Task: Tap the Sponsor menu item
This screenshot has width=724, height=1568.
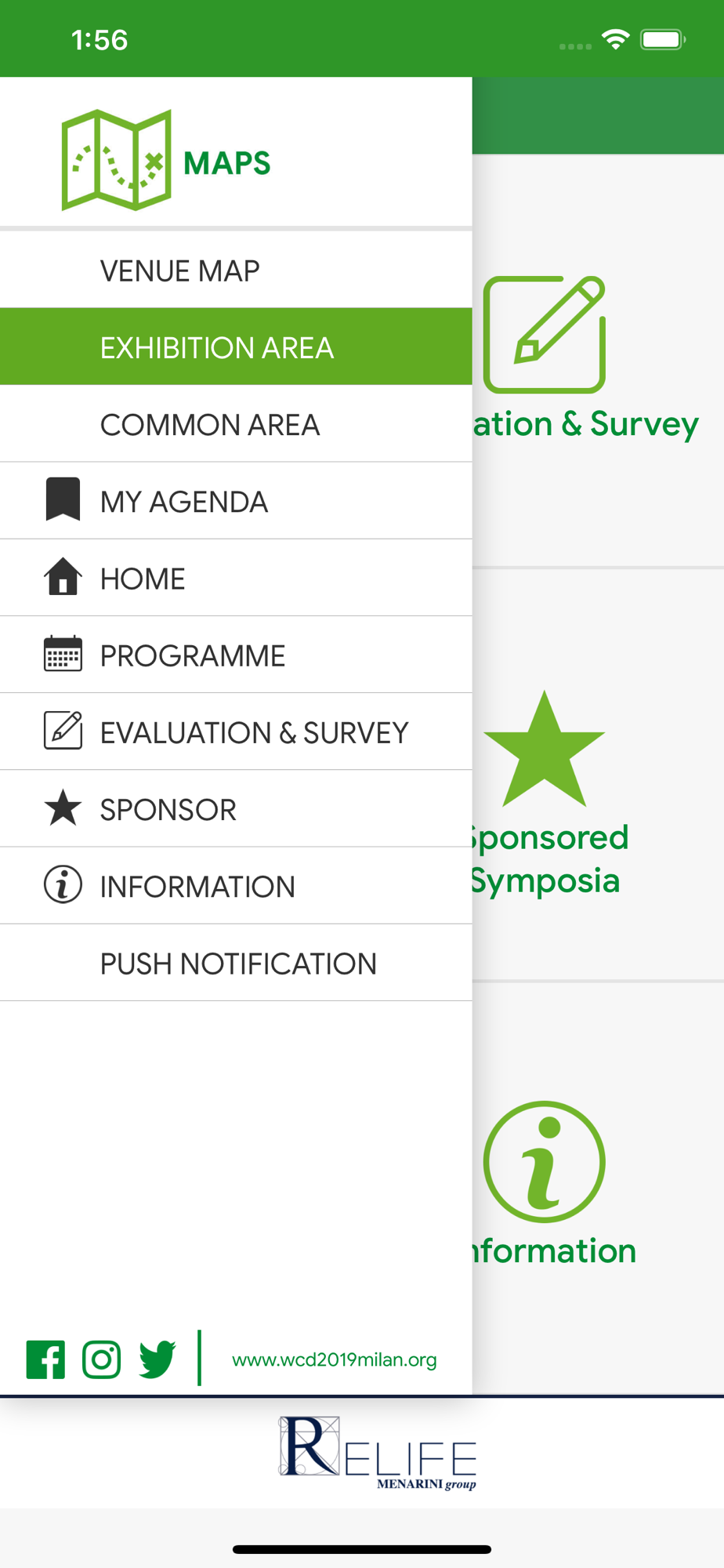Action: (x=236, y=808)
